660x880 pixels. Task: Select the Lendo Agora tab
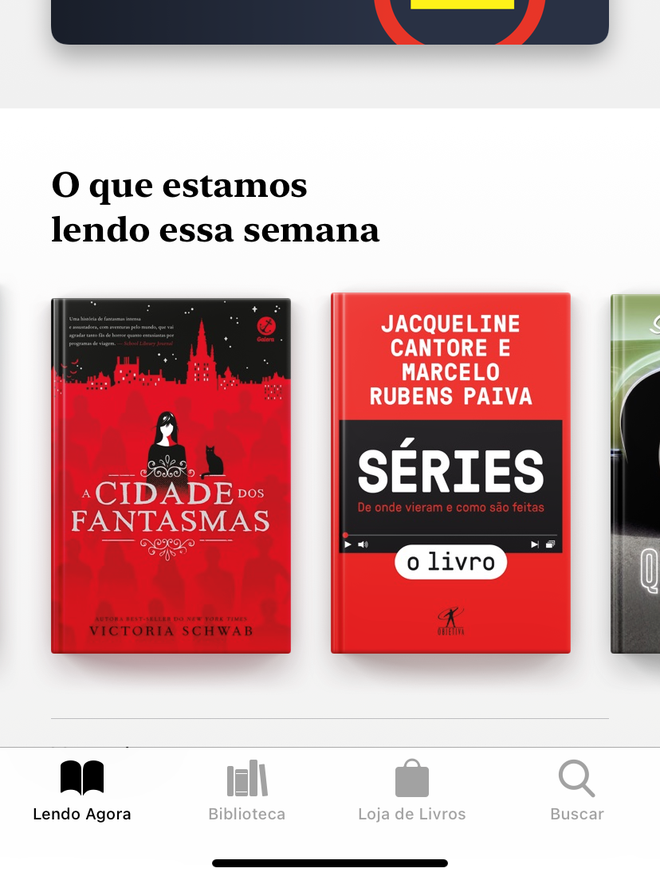[82, 790]
